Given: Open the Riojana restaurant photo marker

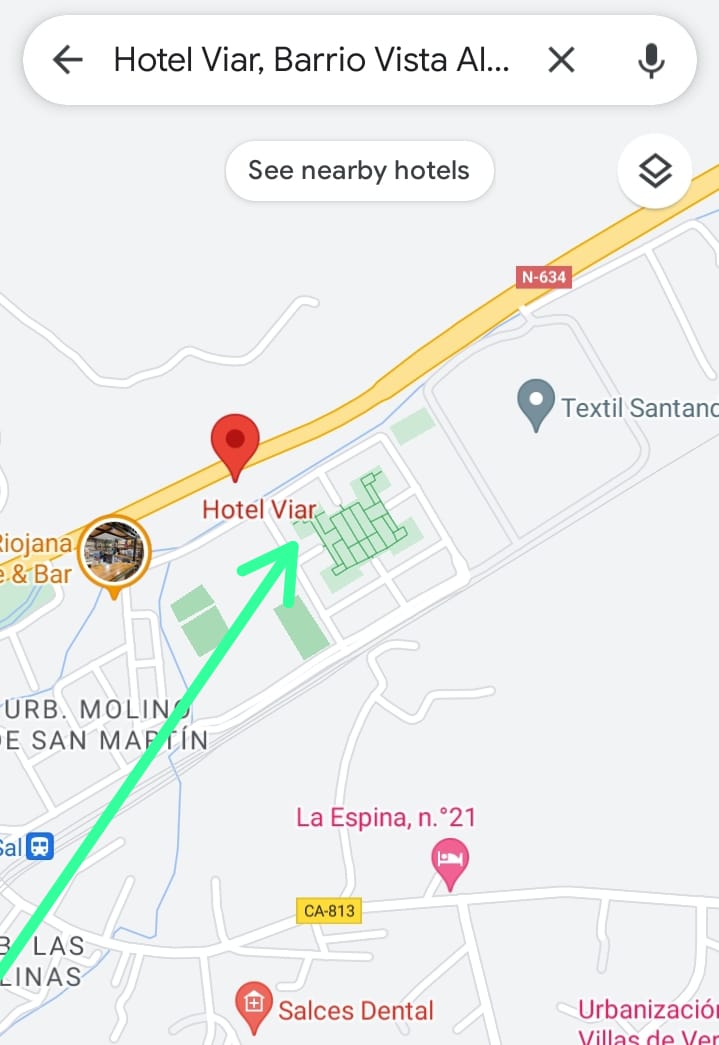Looking at the screenshot, I should click(114, 551).
